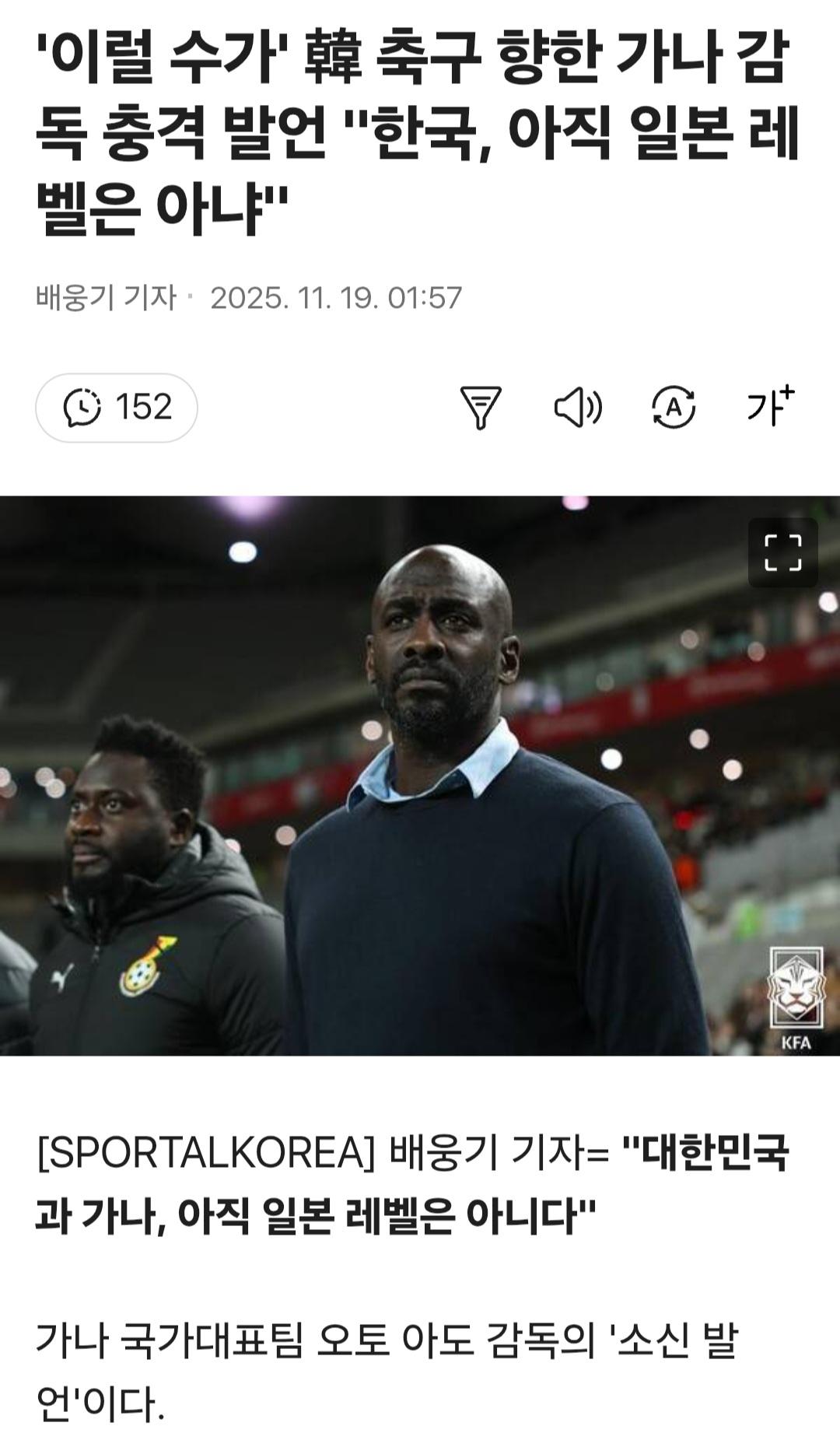Open the 152 comments
Image resolution: width=840 pixels, height=1440 pixels.
(117, 407)
